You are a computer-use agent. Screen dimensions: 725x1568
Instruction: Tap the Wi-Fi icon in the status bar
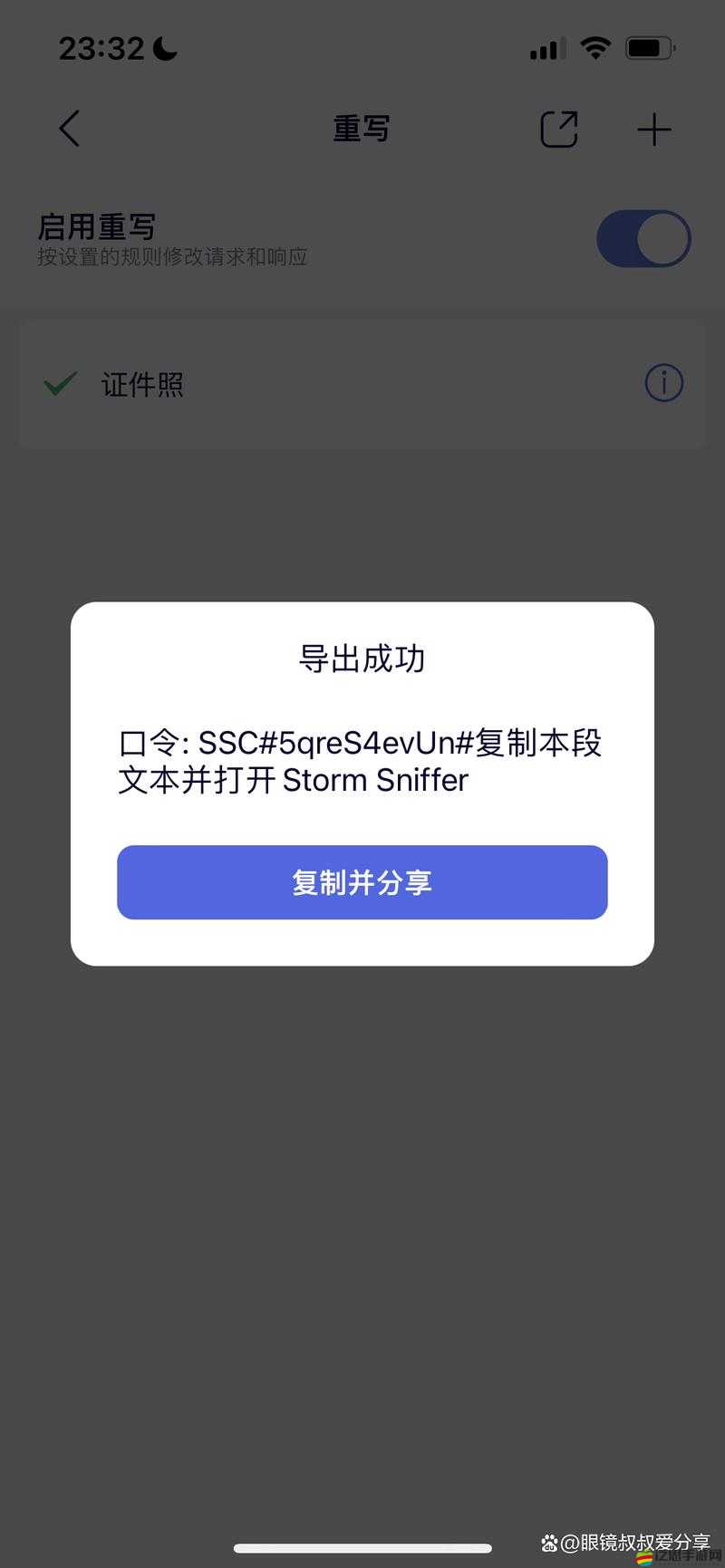[x=595, y=47]
